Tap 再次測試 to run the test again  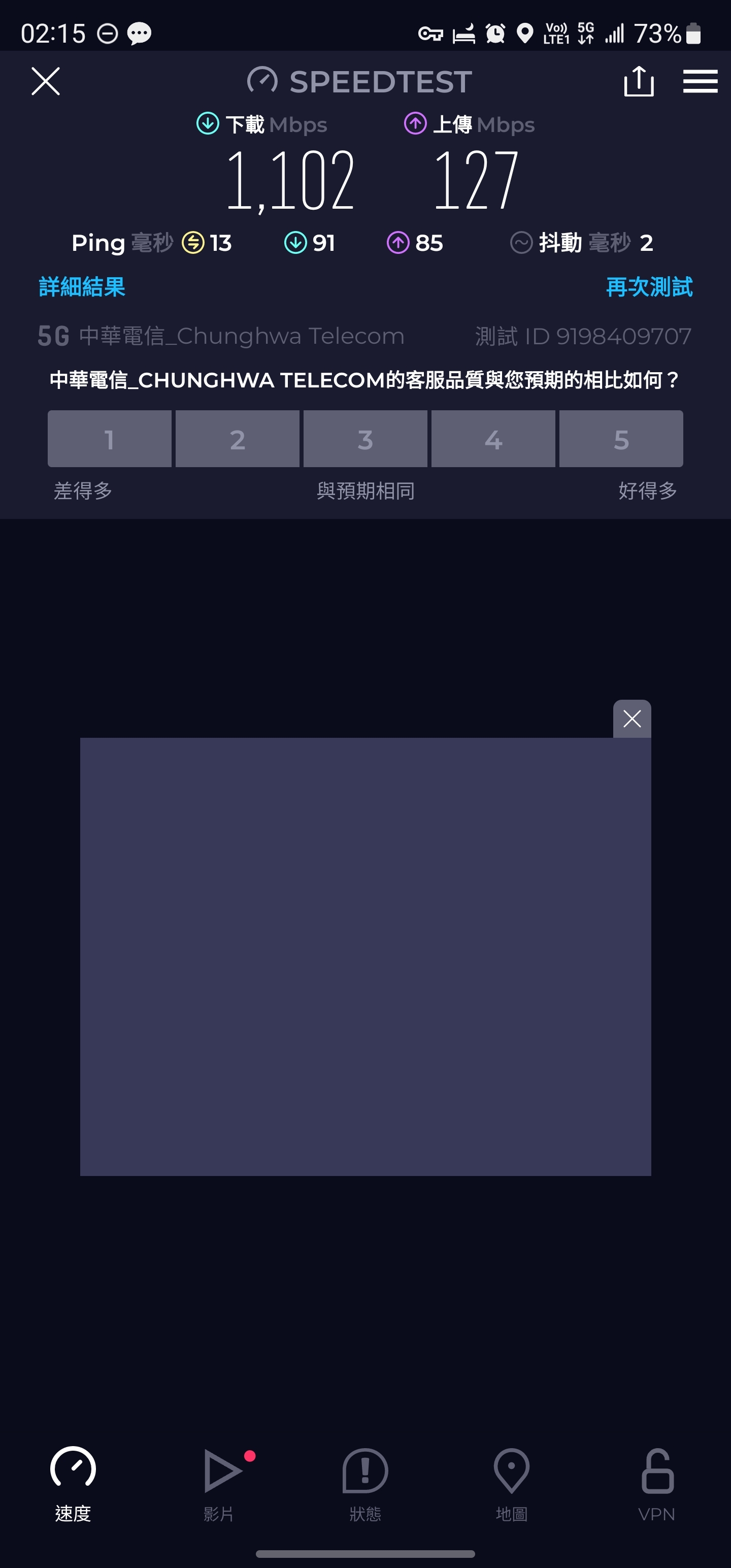coord(649,287)
